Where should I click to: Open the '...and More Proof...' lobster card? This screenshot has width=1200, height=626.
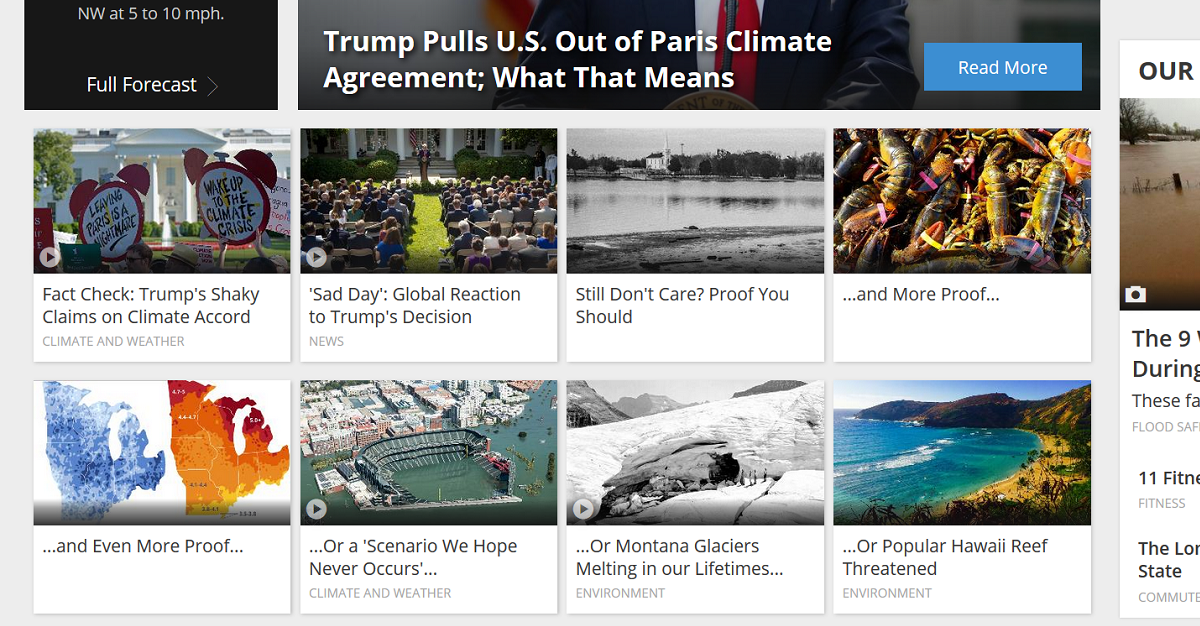(920, 295)
